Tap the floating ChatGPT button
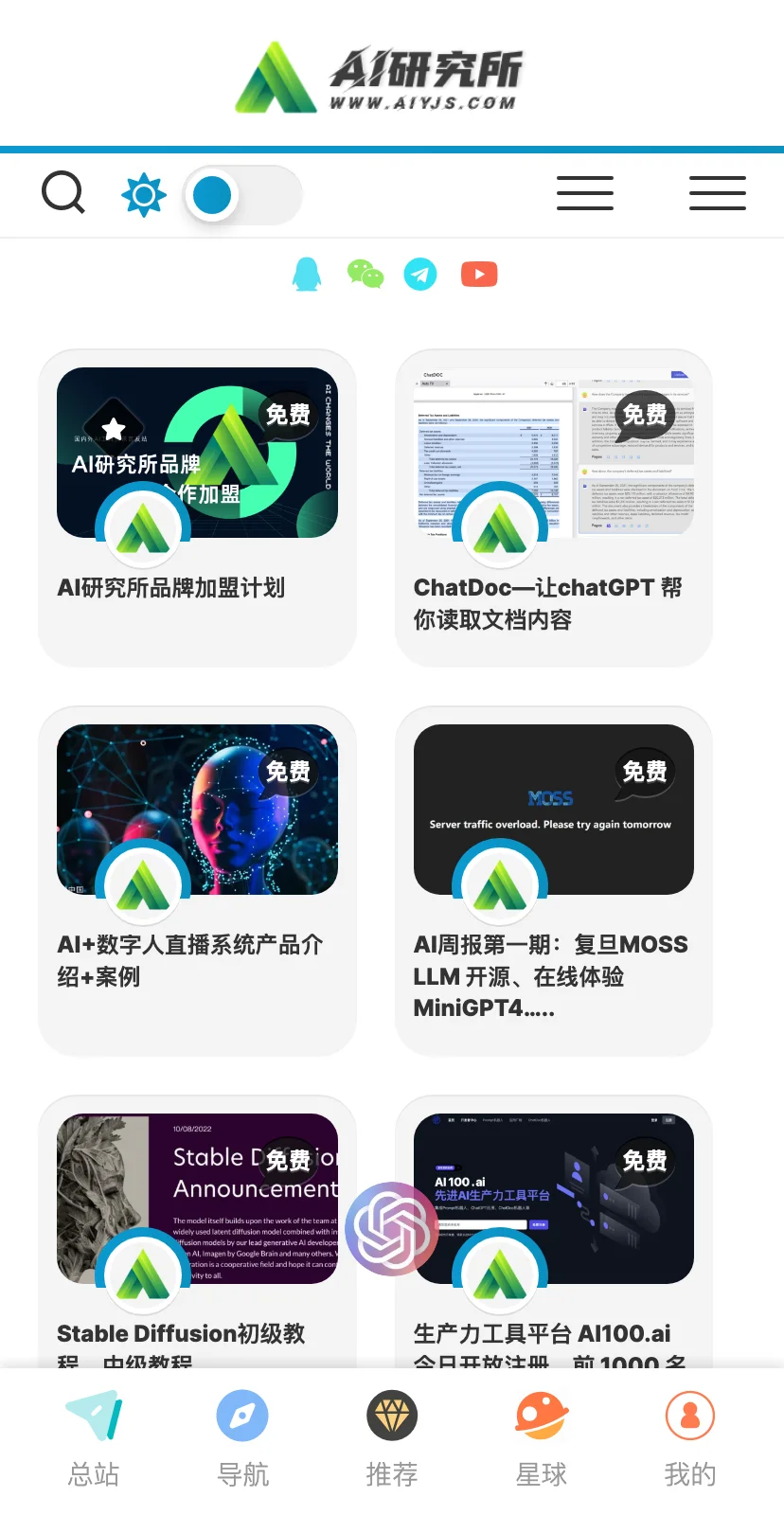The image size is (784, 1515). tap(390, 1228)
